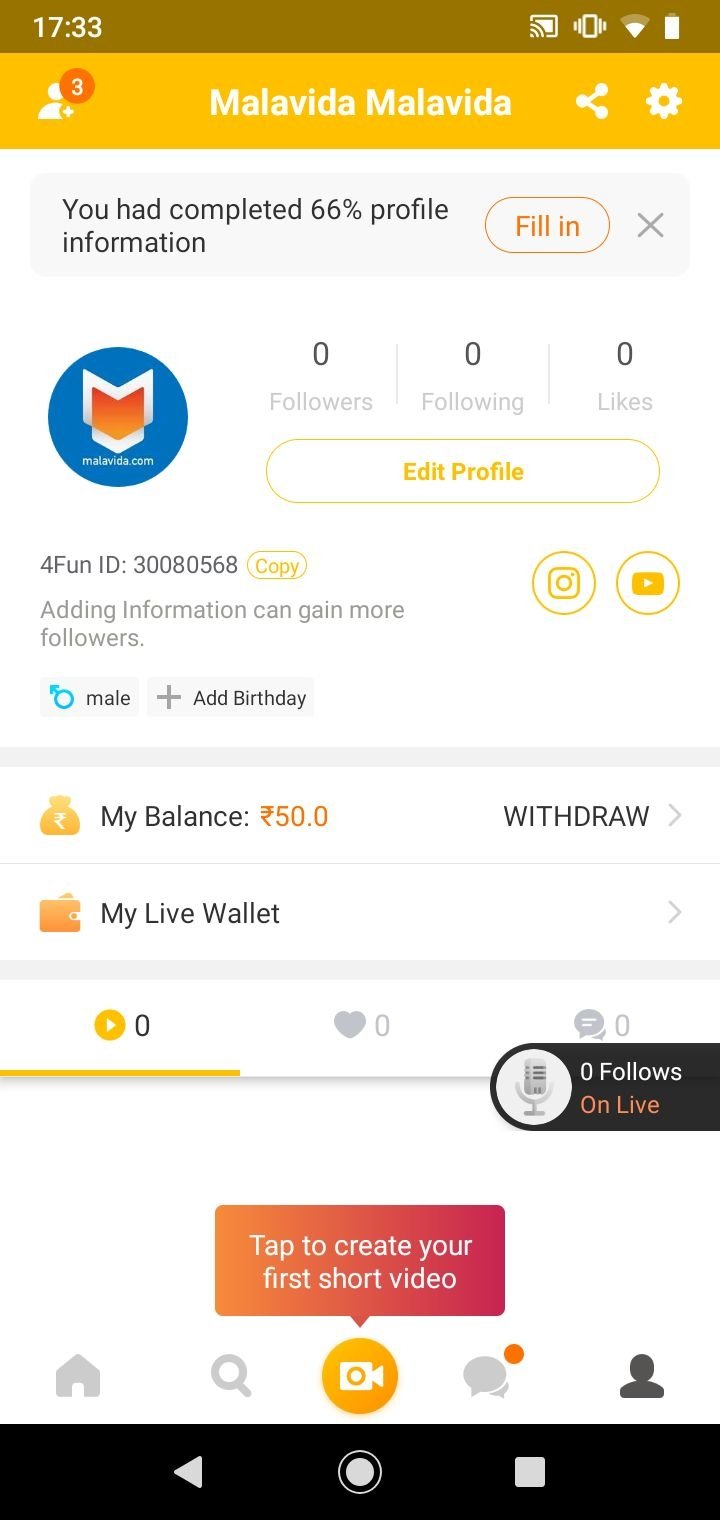
Task: Open the search tab
Action: click(231, 1376)
